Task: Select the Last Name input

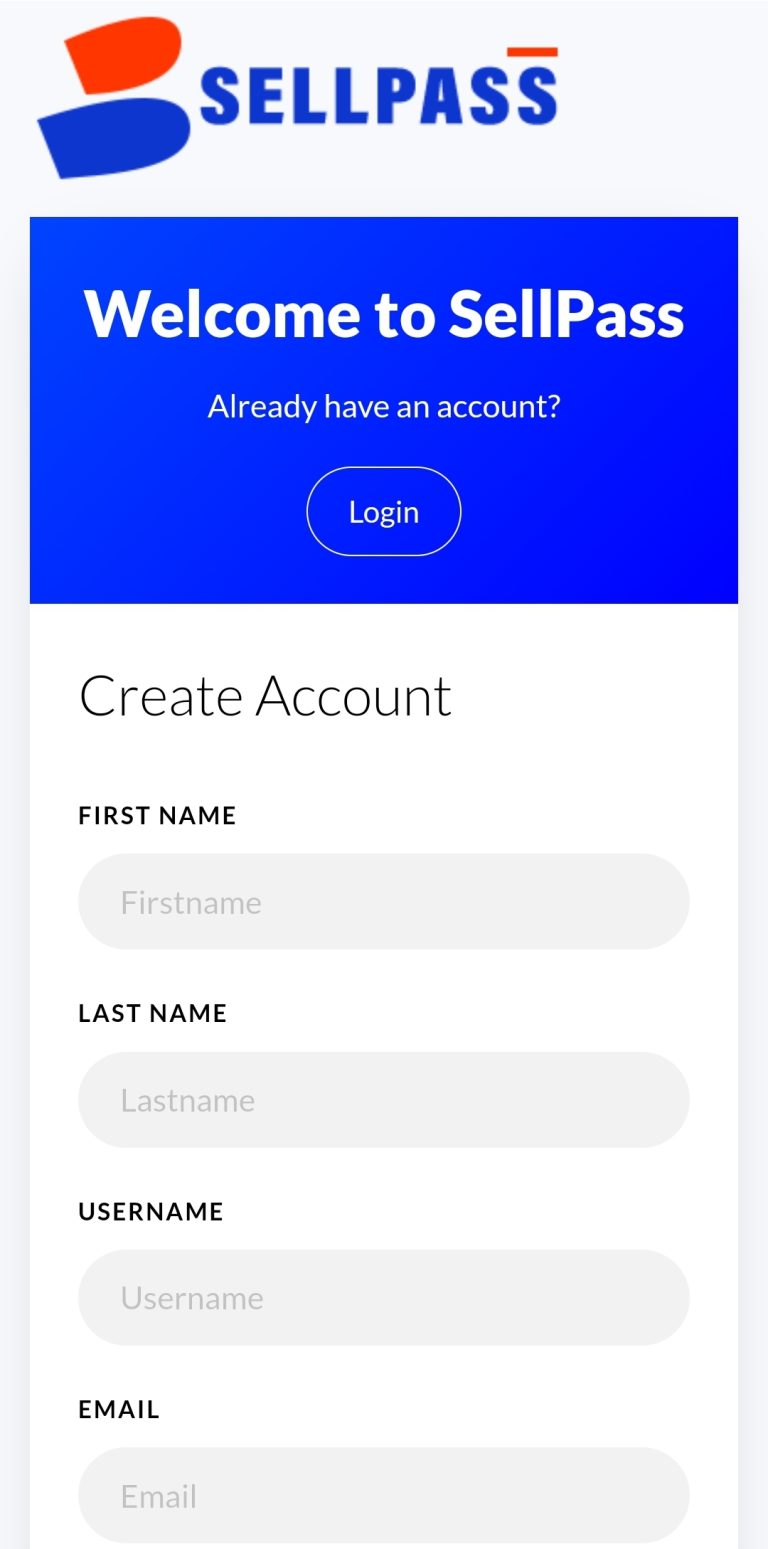Action: point(384,1099)
